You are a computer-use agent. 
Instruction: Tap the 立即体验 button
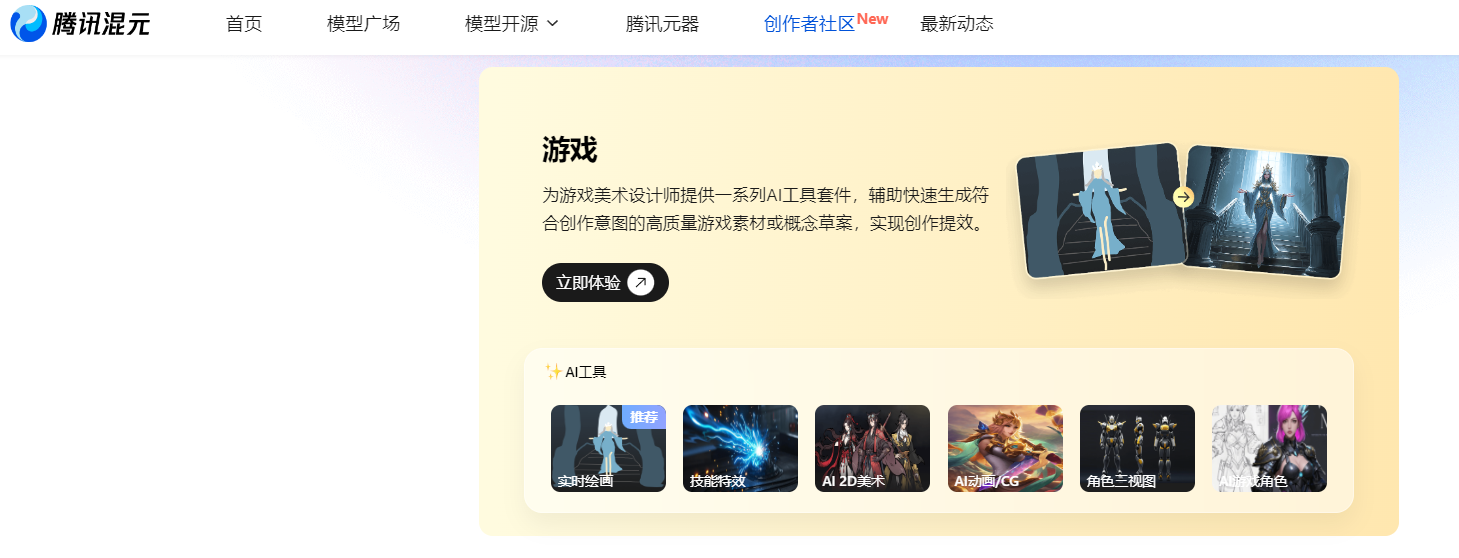(x=604, y=283)
